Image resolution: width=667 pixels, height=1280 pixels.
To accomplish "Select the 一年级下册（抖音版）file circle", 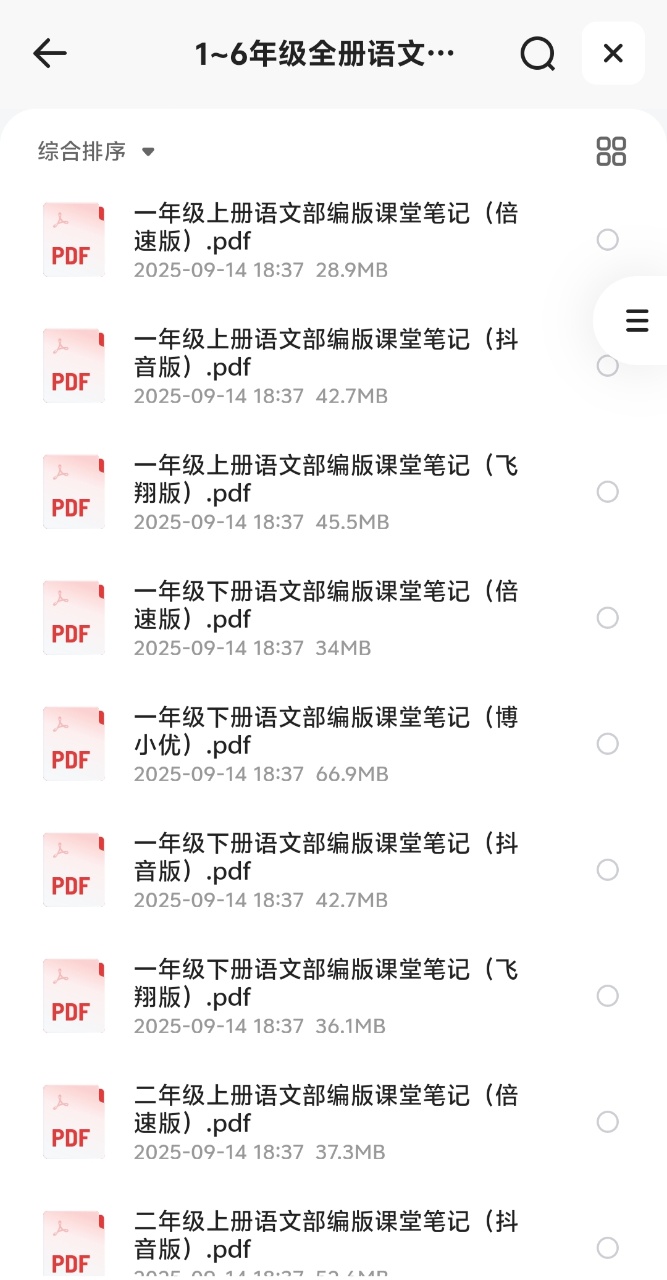I will coord(607,870).
